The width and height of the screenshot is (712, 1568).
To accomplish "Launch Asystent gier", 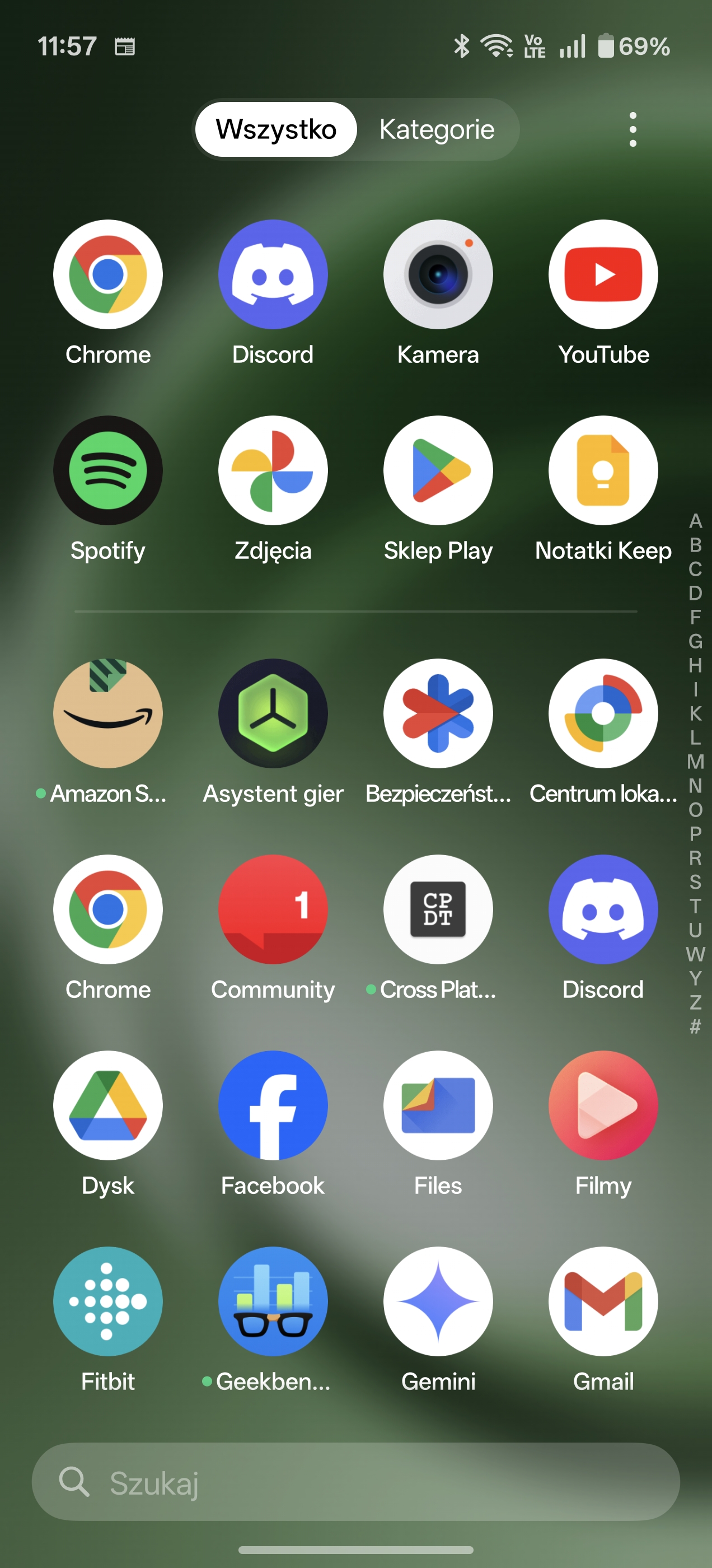I will point(273,713).
